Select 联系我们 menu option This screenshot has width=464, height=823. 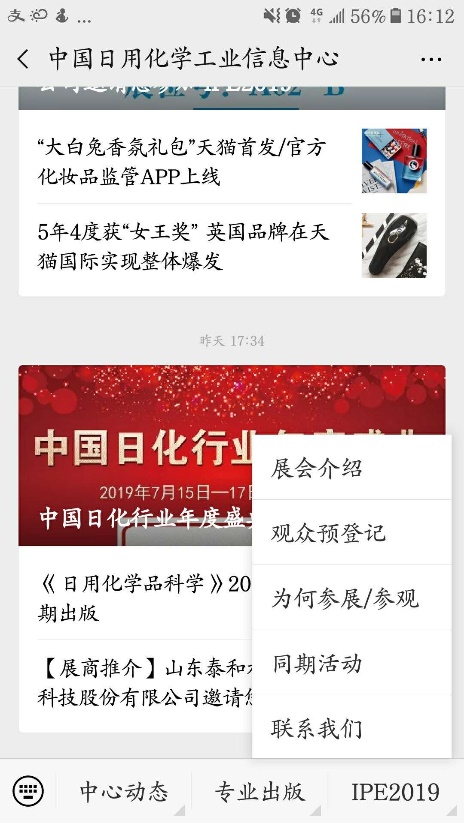[x=352, y=727]
